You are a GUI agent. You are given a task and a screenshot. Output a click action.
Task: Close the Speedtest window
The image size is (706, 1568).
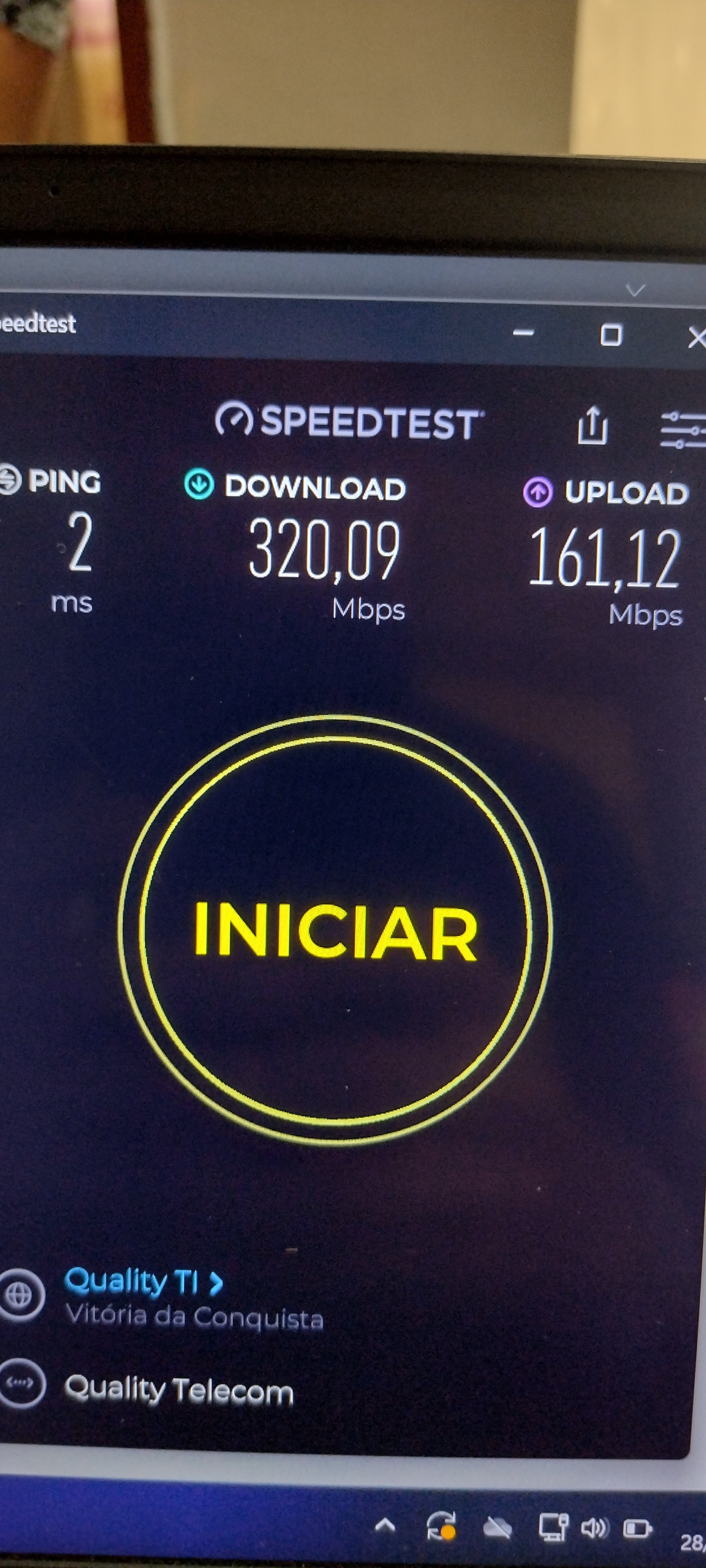pos(696,337)
